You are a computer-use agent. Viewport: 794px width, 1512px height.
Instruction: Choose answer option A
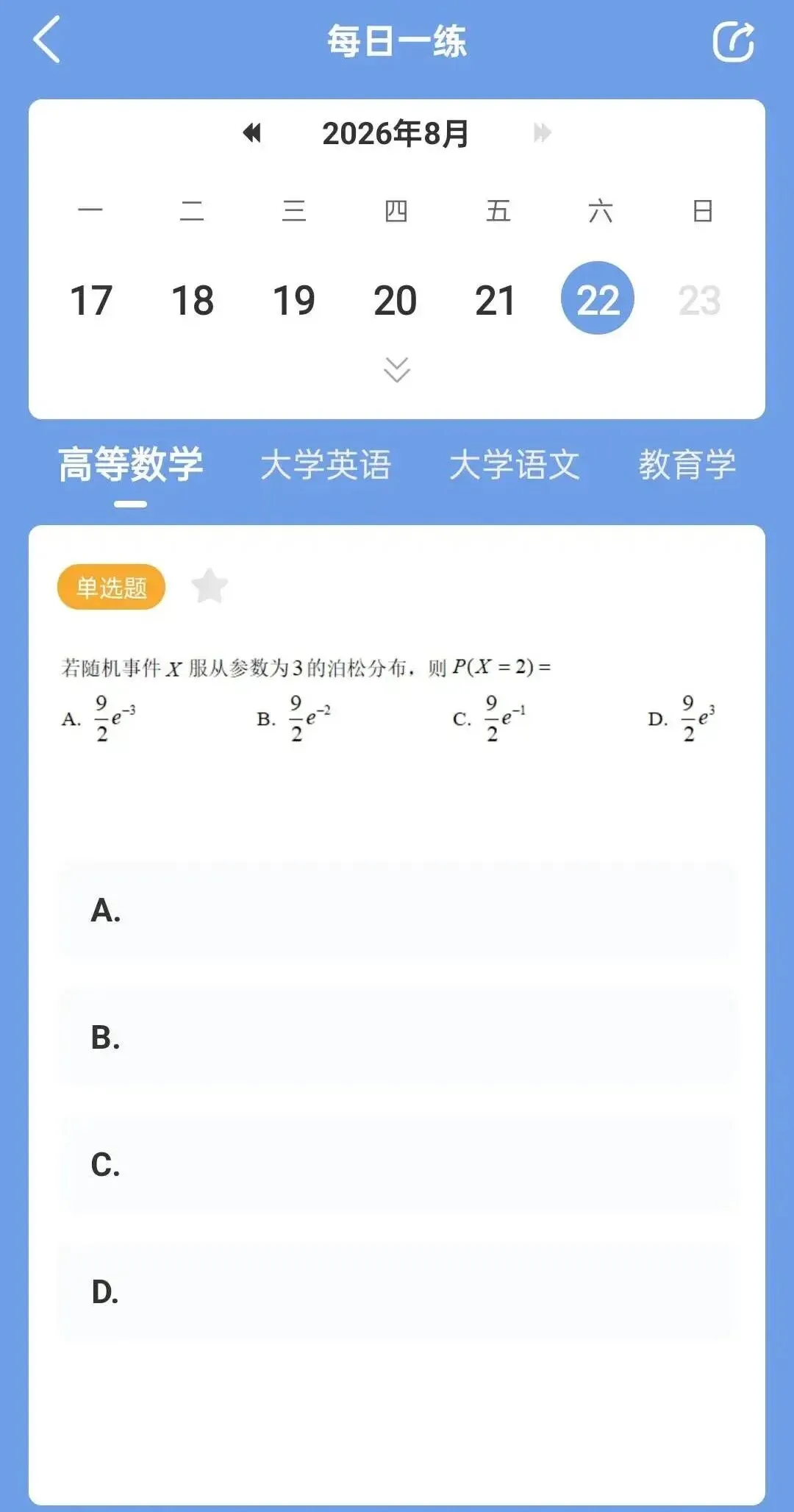(x=397, y=910)
